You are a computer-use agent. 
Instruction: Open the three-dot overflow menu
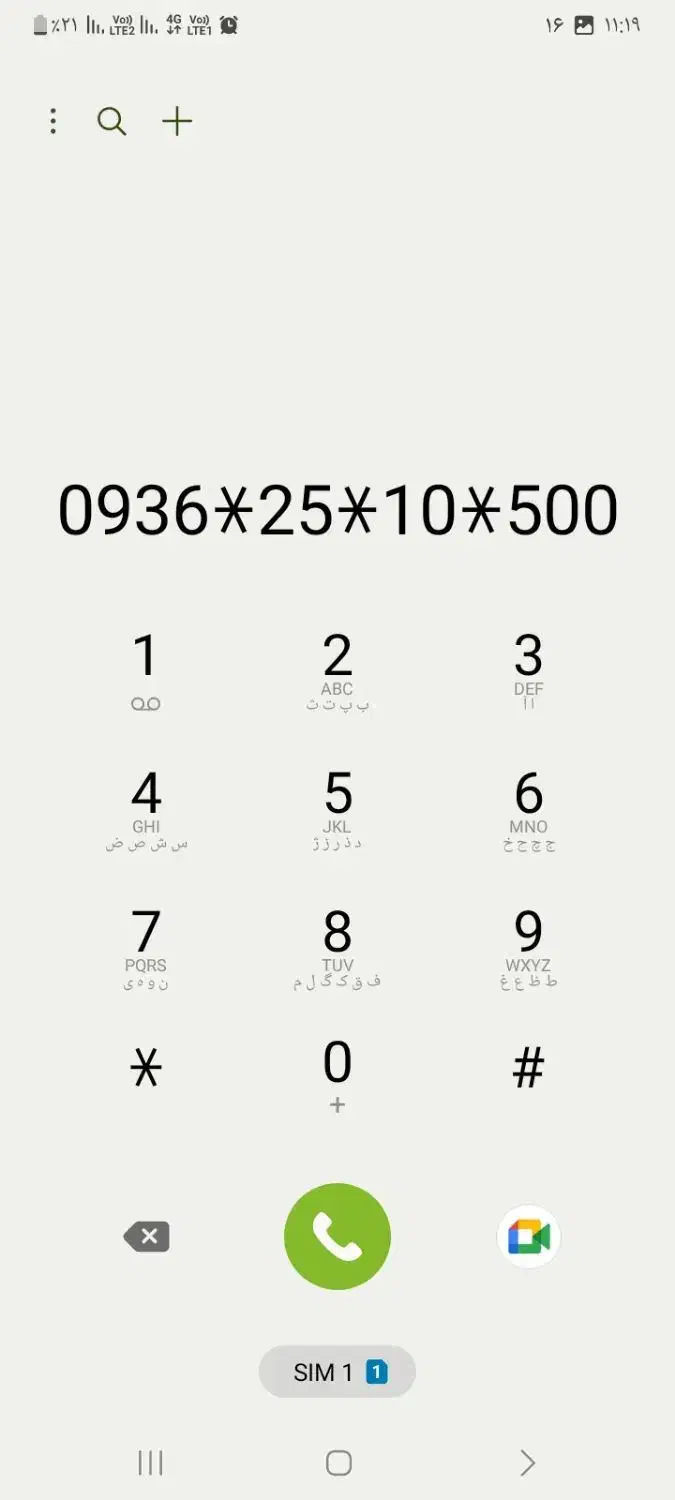click(x=53, y=122)
